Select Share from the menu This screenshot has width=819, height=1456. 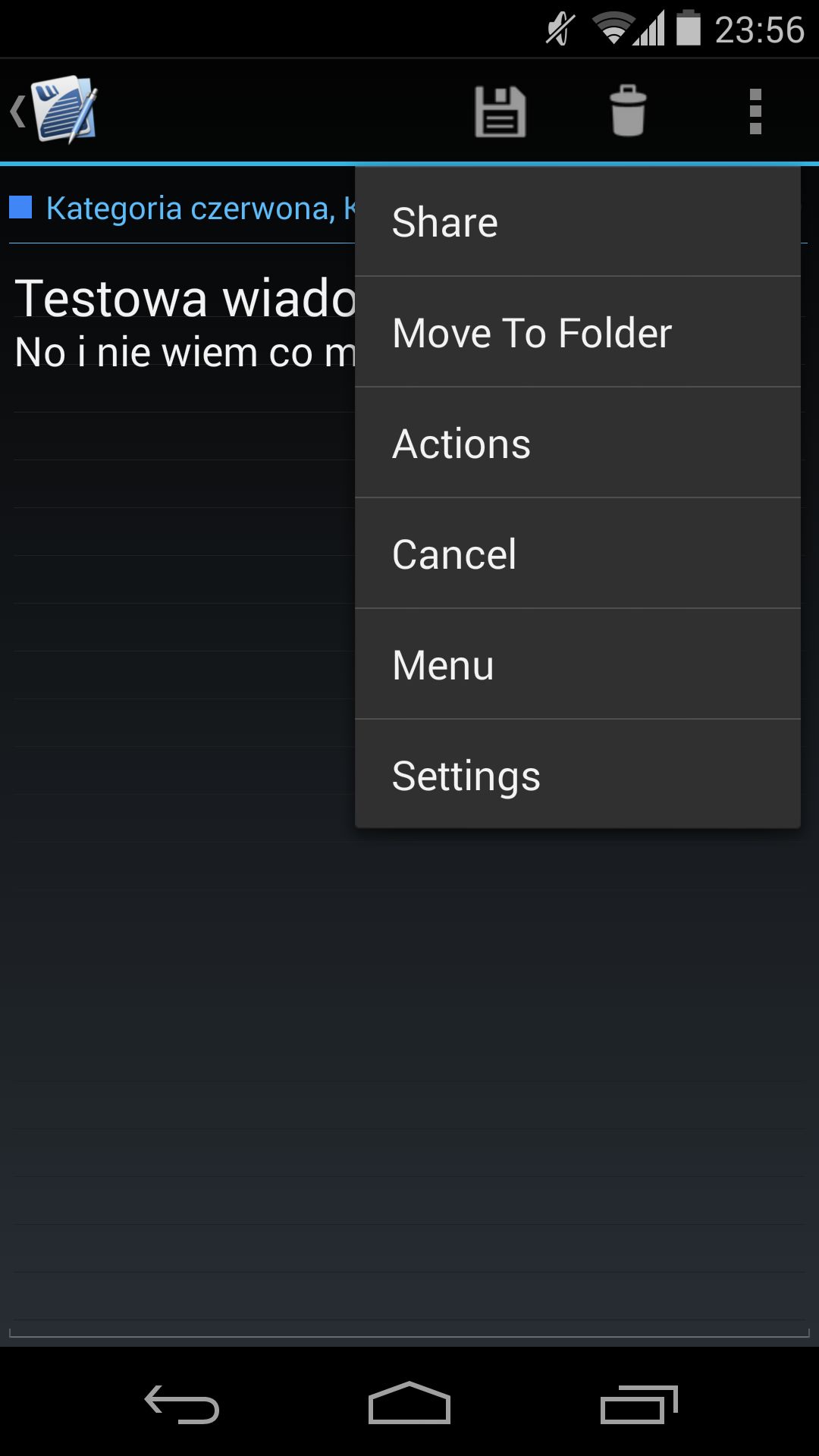pyautogui.click(x=578, y=222)
